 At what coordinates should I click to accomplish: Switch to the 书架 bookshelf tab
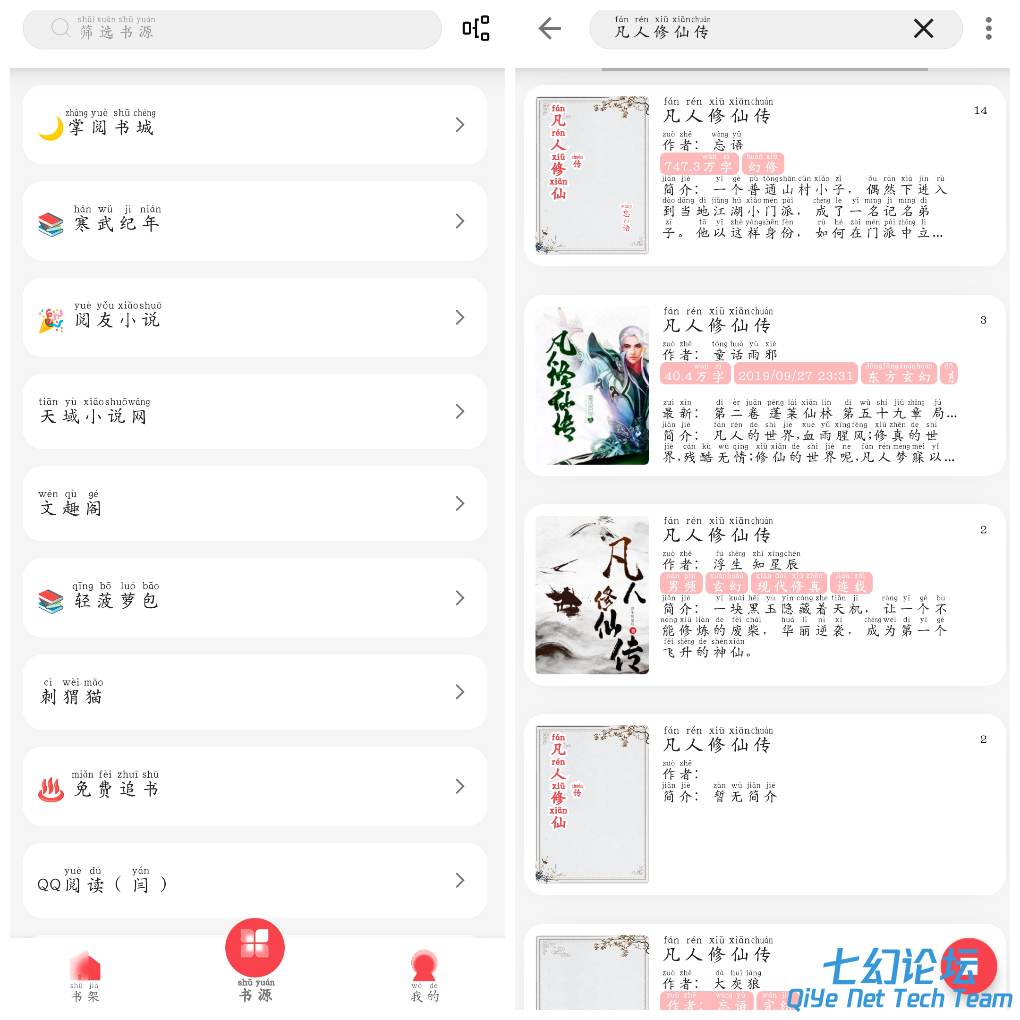tap(85, 977)
